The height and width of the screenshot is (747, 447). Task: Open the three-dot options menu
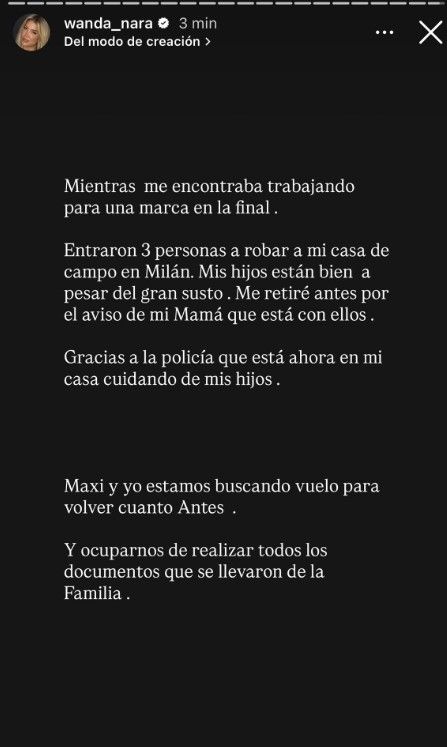pos(385,32)
